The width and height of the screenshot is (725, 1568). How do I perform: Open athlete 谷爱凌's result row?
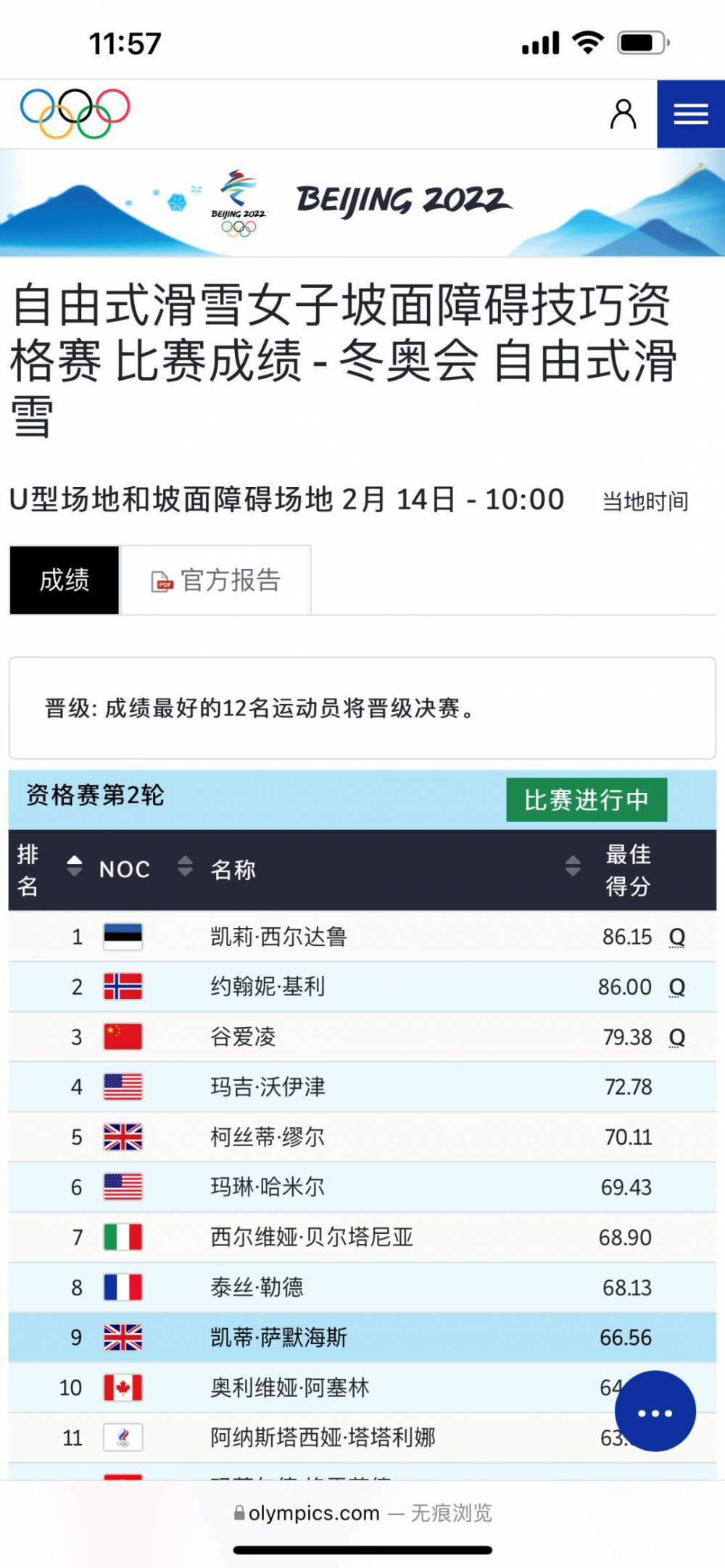[x=362, y=1037]
